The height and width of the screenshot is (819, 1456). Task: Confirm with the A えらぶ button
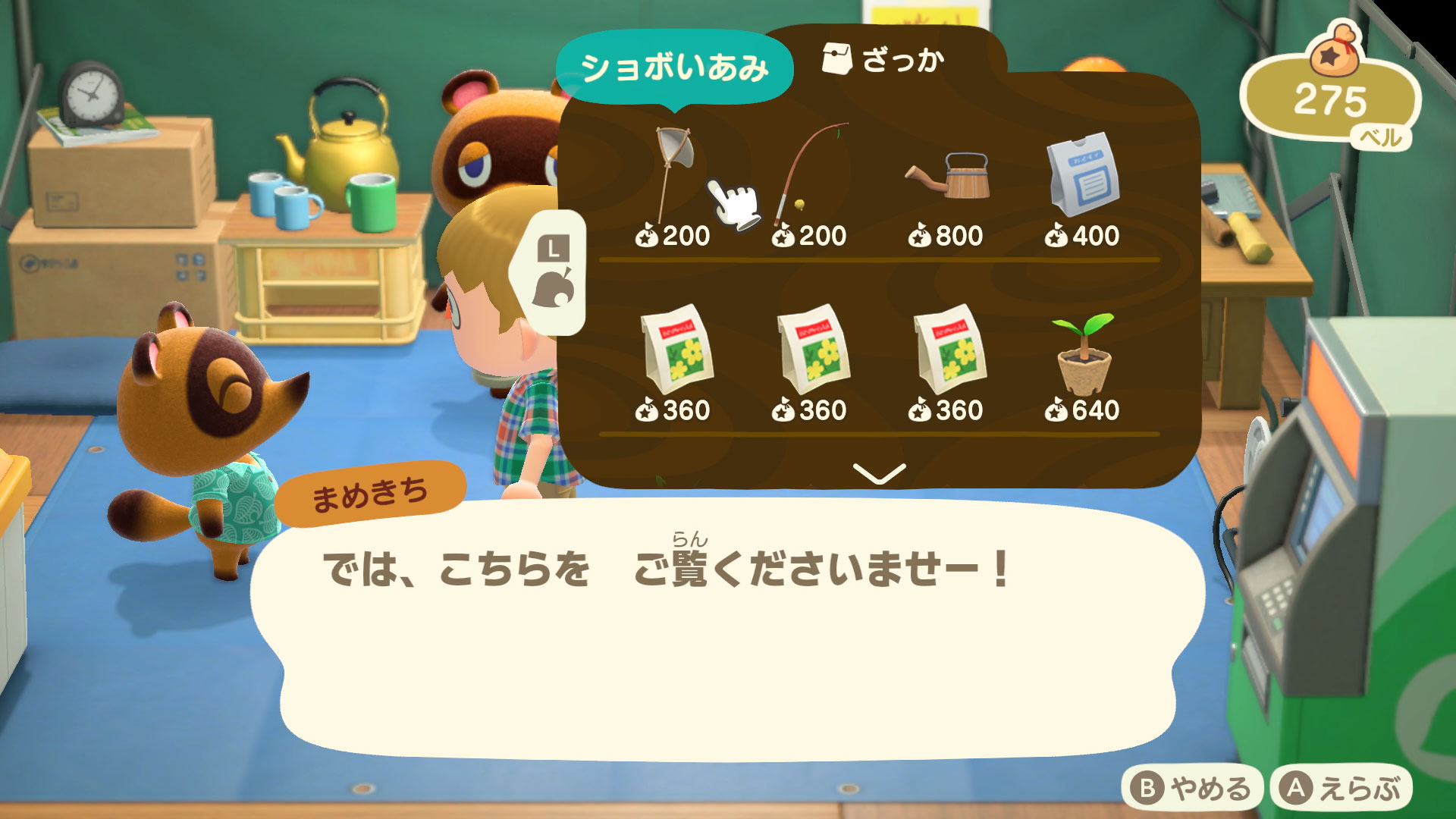[x=1341, y=789]
